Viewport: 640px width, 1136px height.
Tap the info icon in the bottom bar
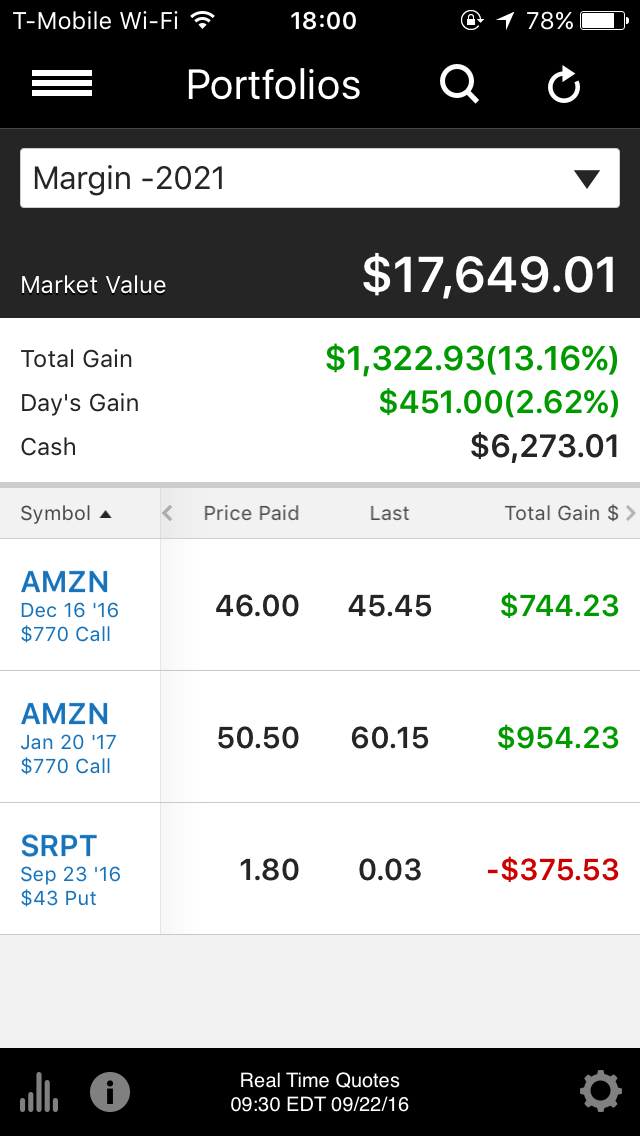110,1092
